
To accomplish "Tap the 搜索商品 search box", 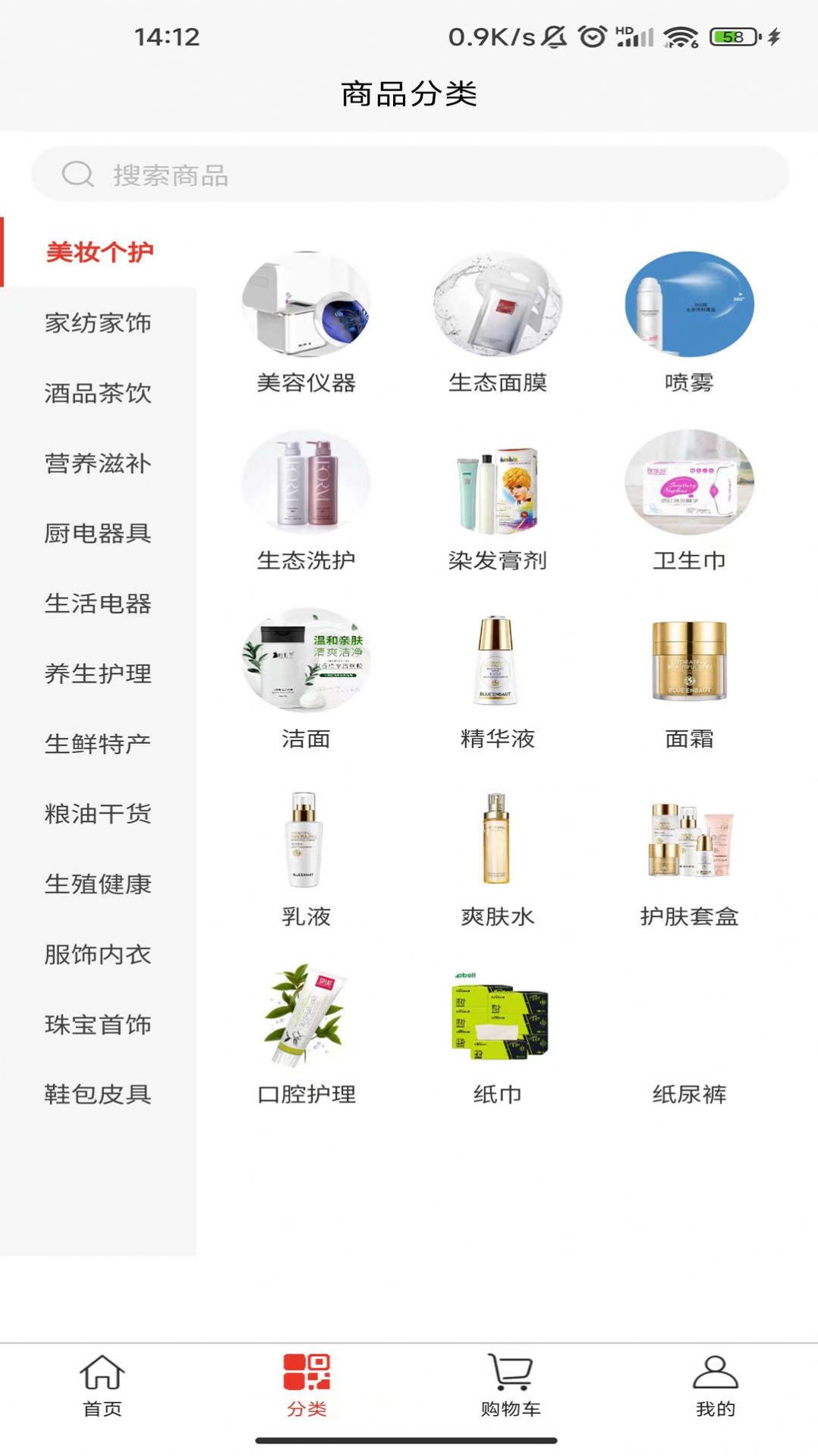I will click(x=410, y=175).
